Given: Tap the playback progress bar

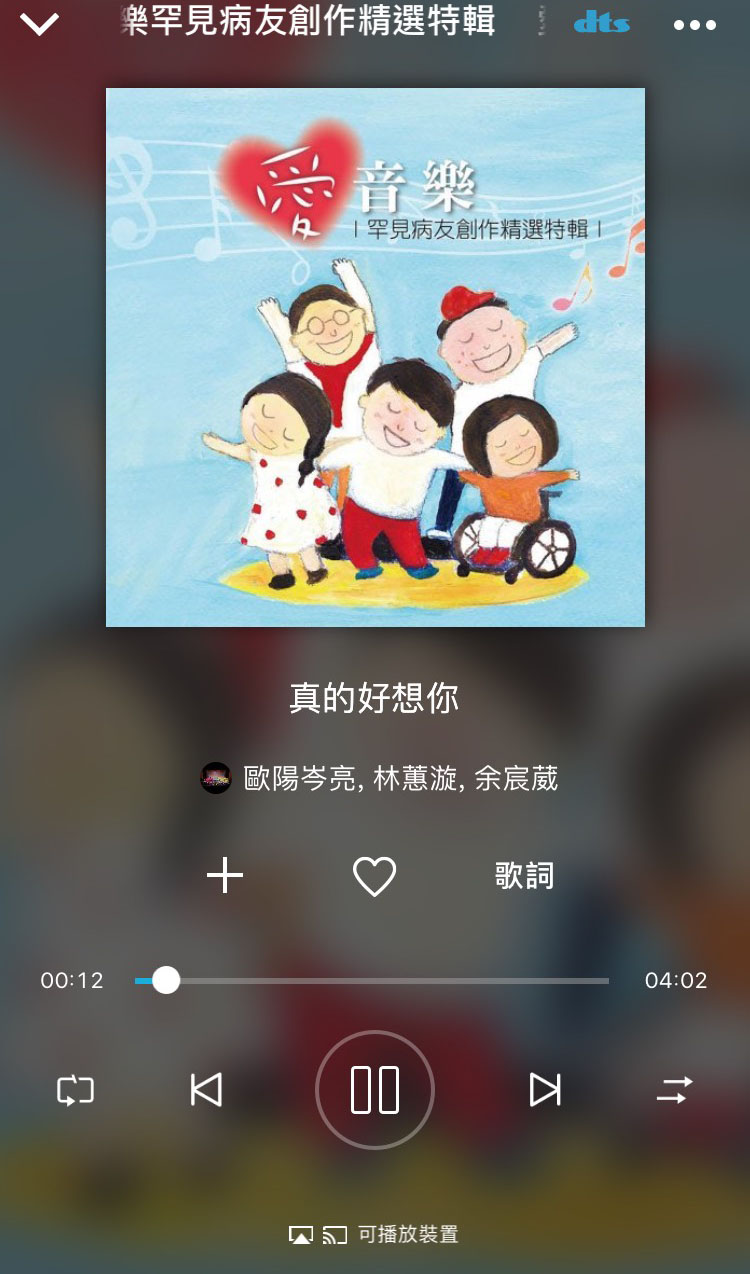Looking at the screenshot, I should 372,981.
